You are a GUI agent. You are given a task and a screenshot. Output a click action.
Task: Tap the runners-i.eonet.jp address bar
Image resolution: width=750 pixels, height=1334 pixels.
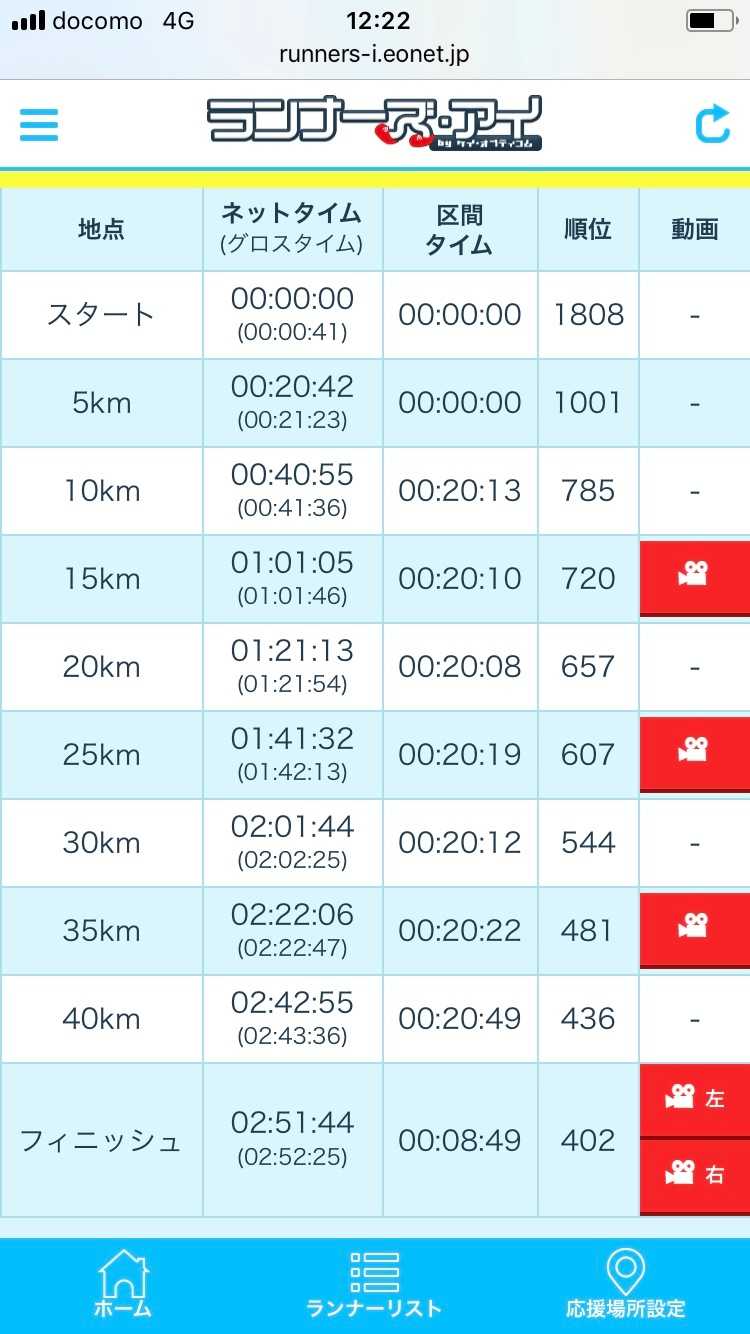[x=374, y=54]
